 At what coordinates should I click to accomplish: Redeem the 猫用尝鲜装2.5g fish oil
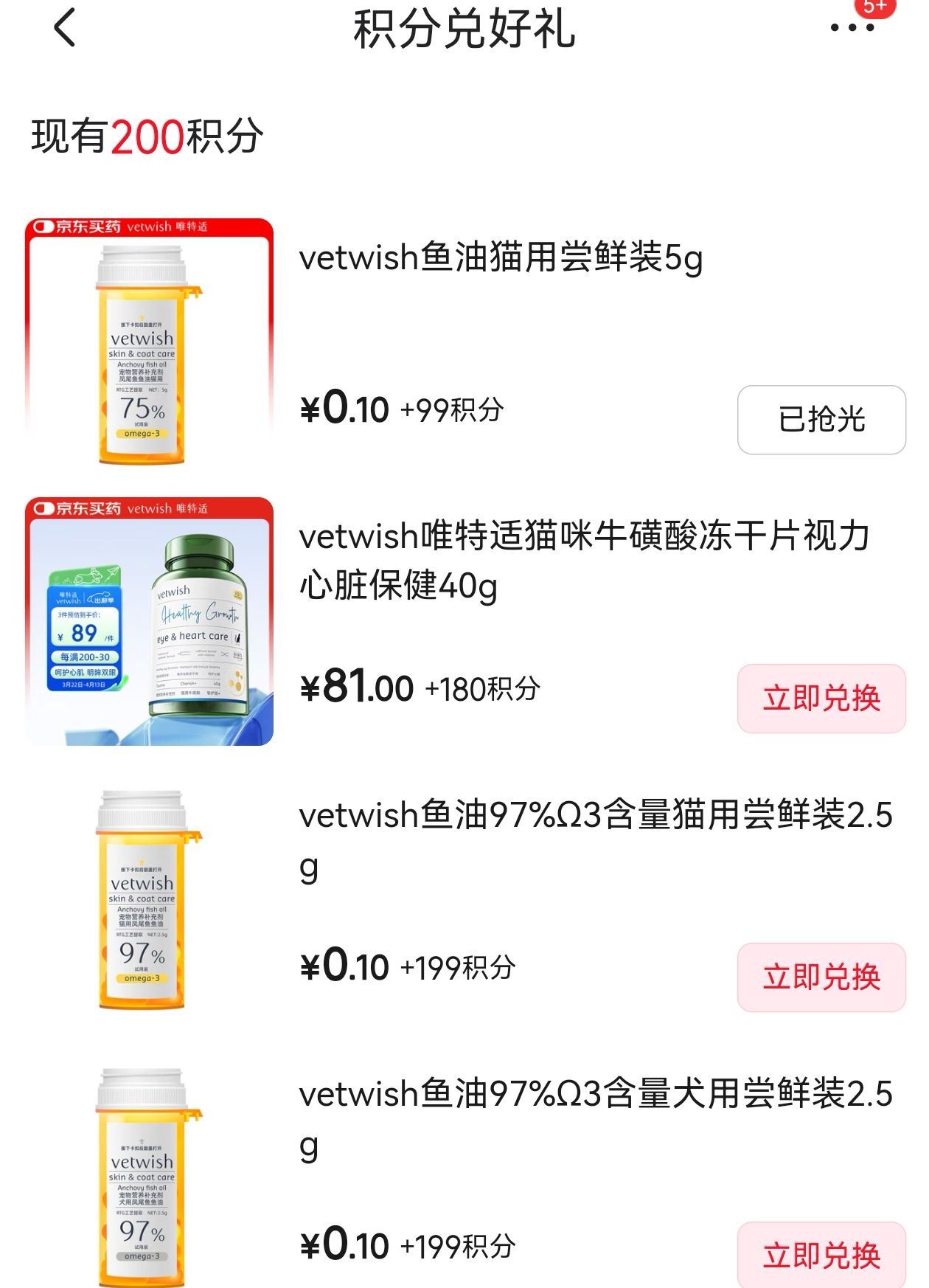(821, 977)
